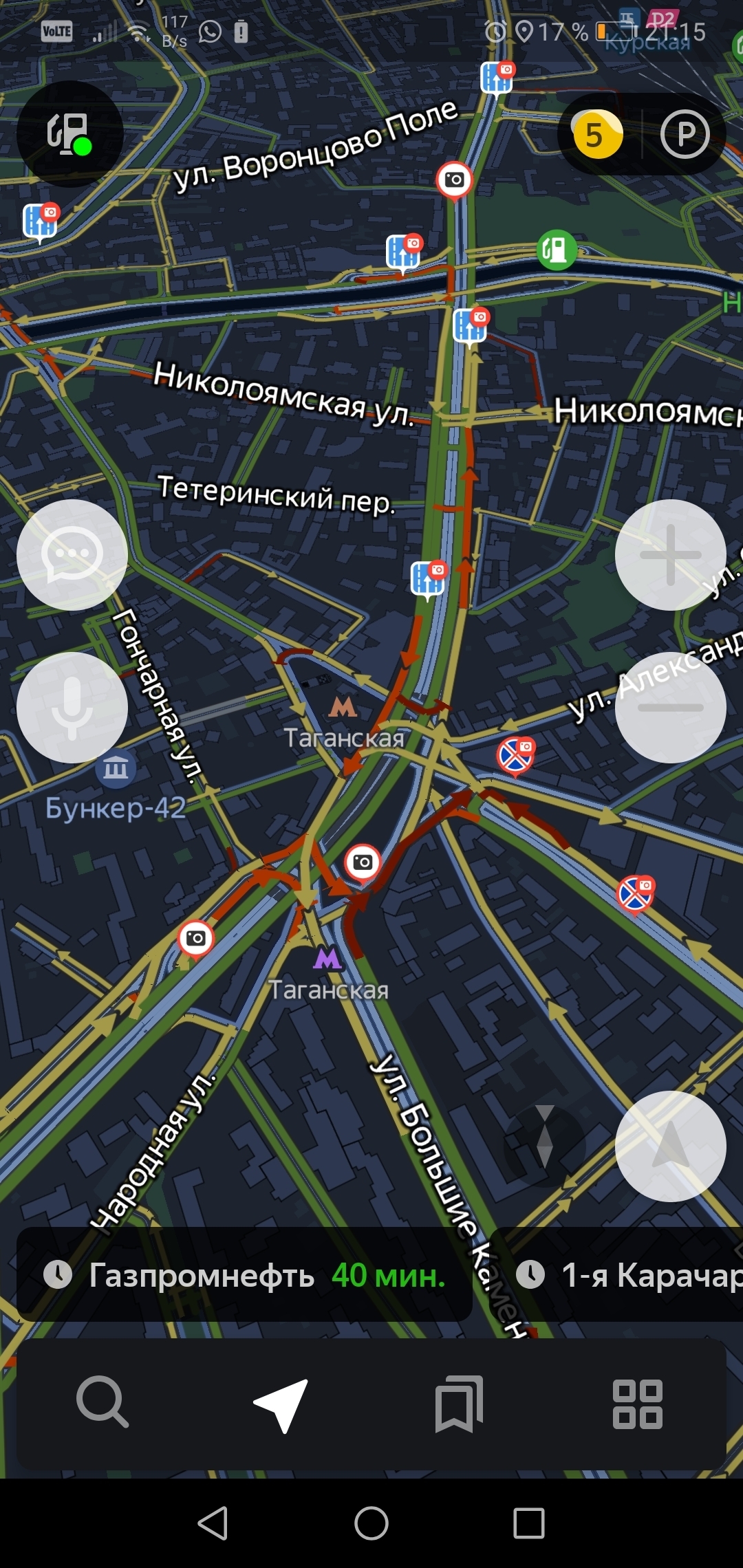Activate the voice assistant microphone
Screen dimensions: 743x1568
point(72,707)
